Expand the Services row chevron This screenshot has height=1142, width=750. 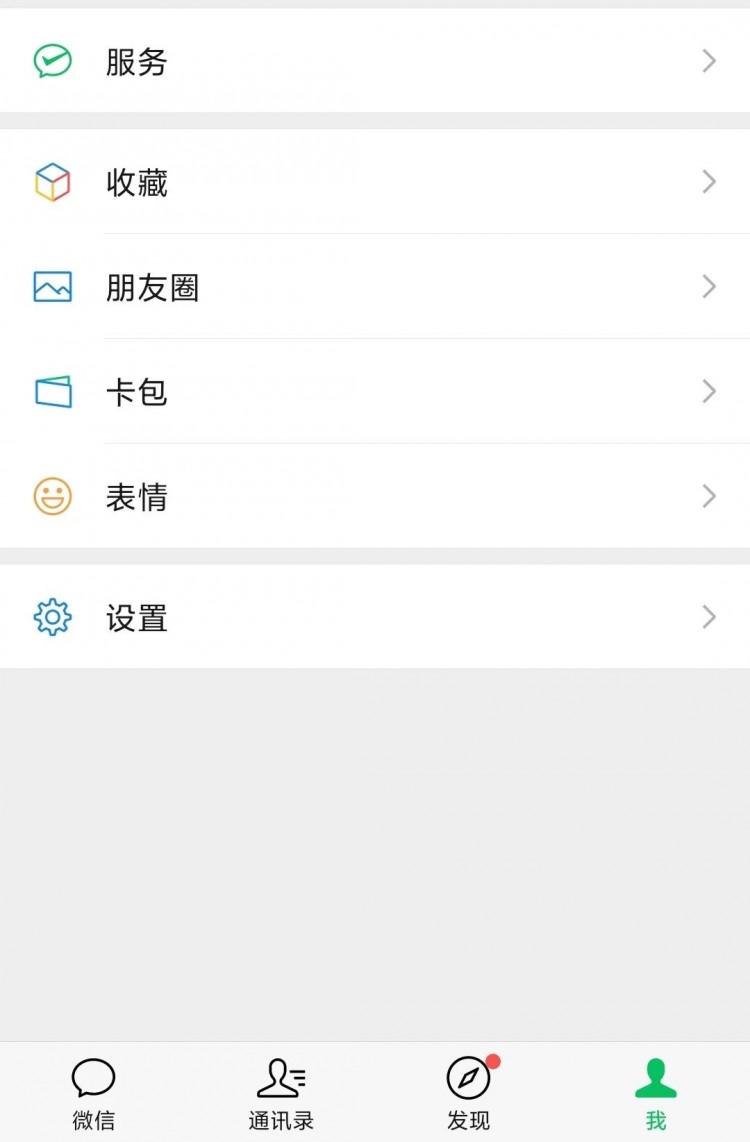(708, 61)
